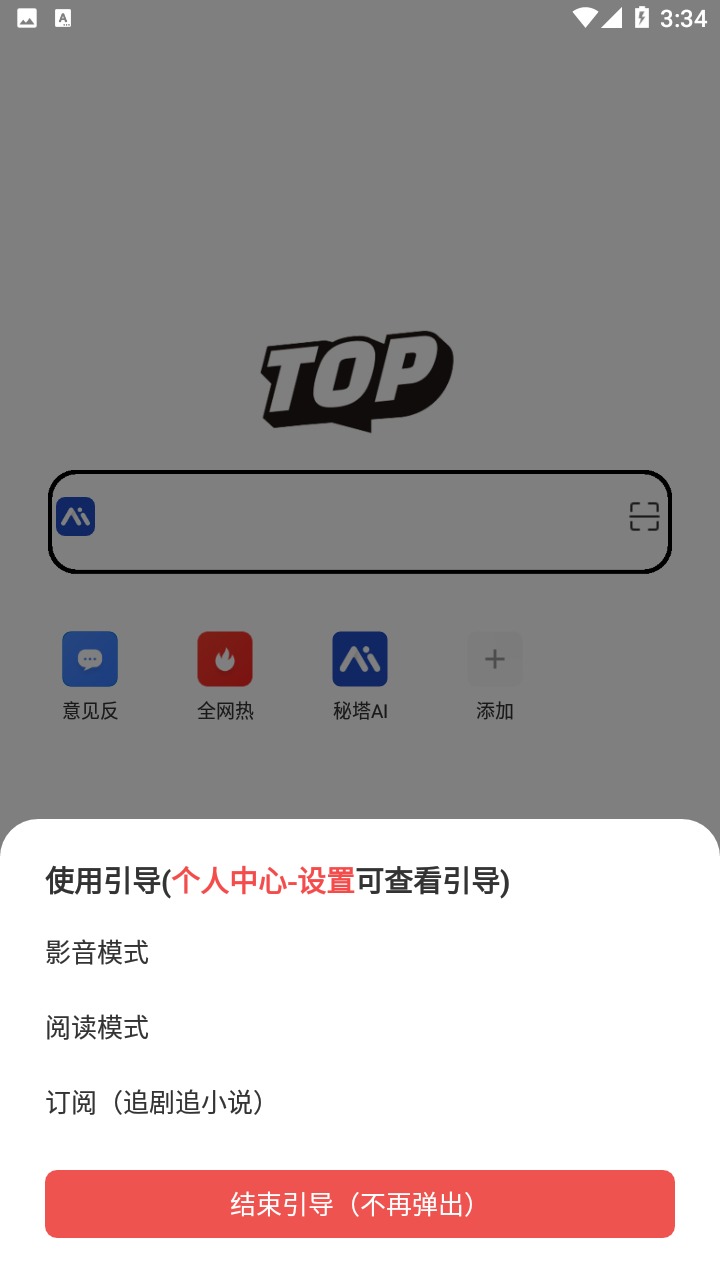The image size is (720, 1280).
Task: Open the scan icon in search box
Action: pyautogui.click(x=644, y=517)
